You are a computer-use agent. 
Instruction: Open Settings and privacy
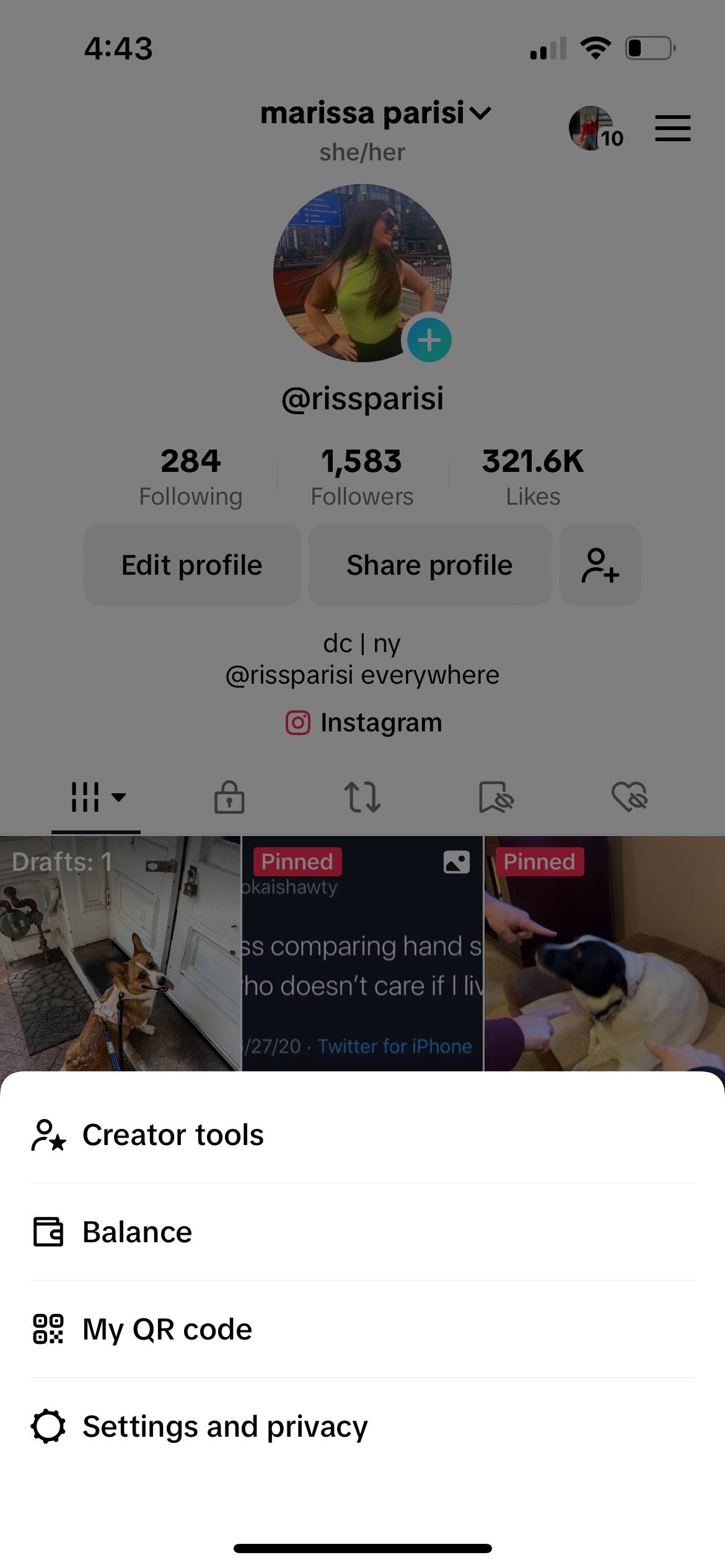click(224, 1426)
